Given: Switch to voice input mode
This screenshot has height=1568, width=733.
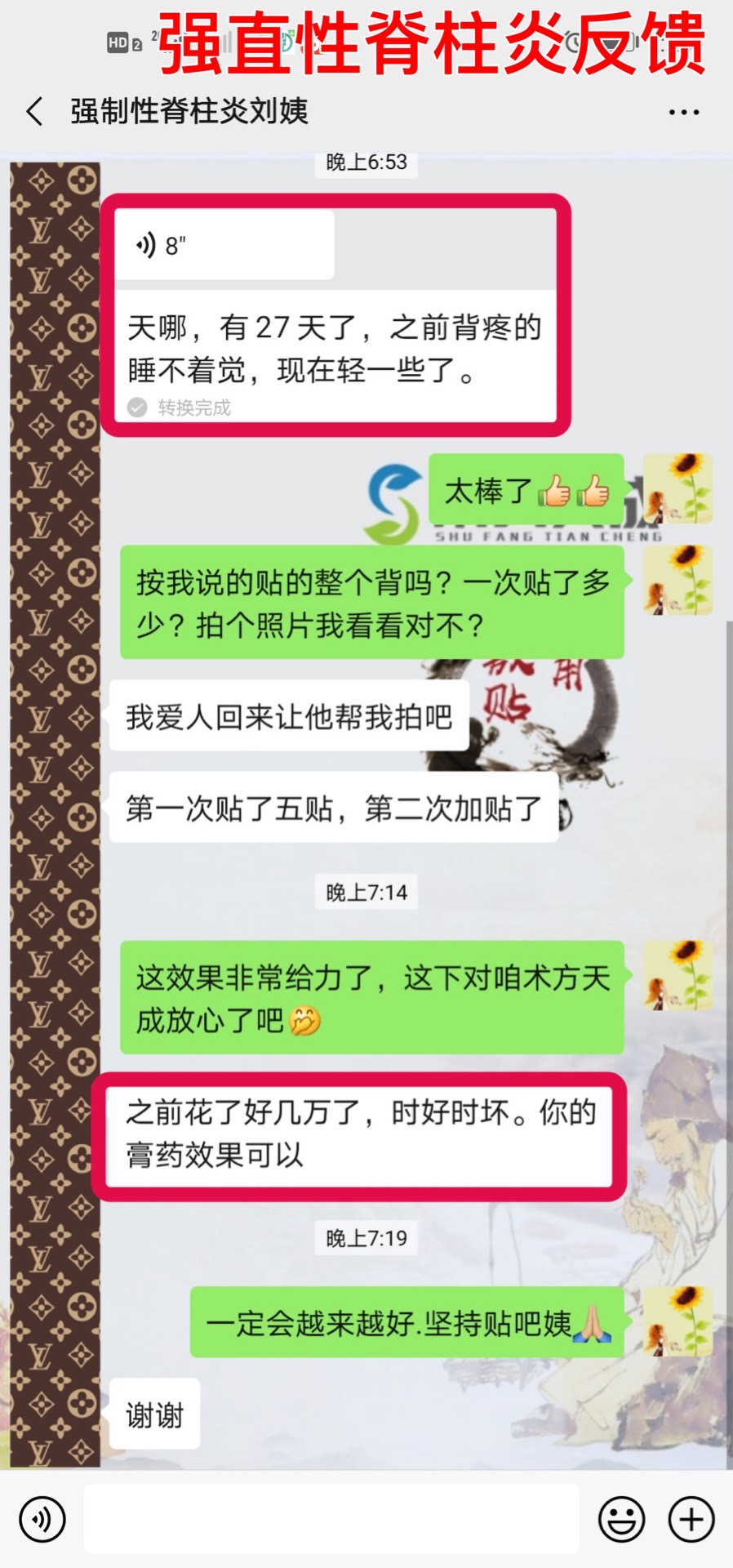Looking at the screenshot, I should pos(42,1519).
